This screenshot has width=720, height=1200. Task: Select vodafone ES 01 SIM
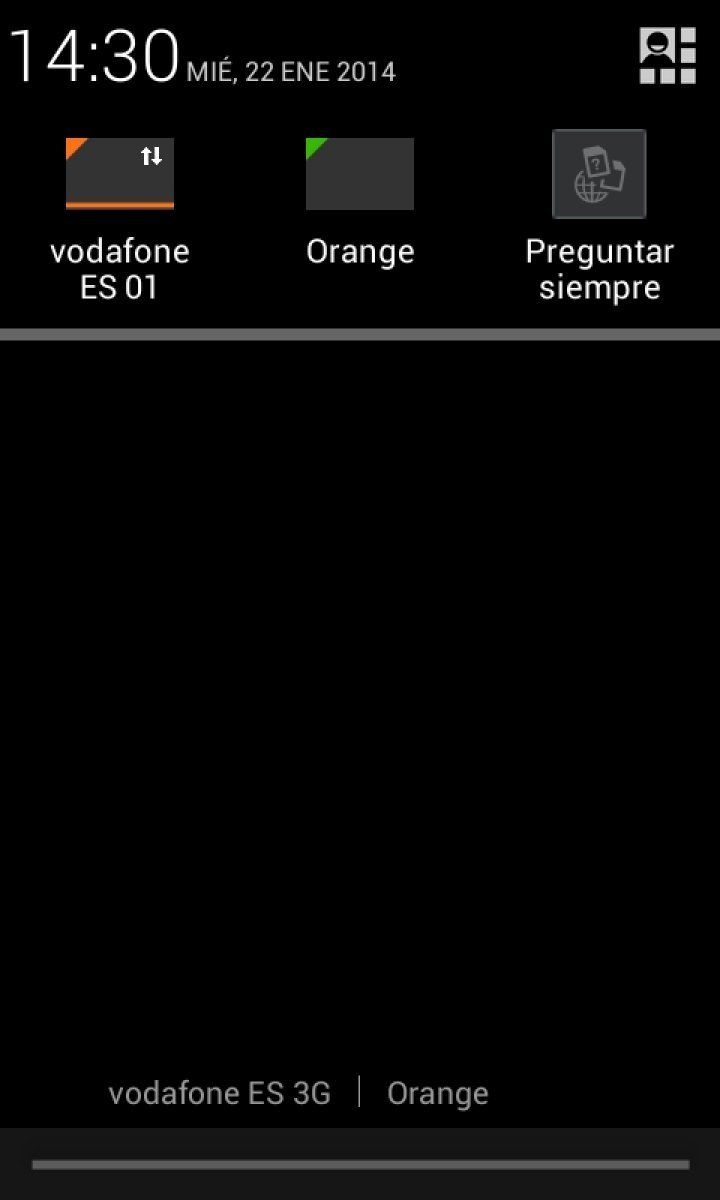pyautogui.click(x=120, y=174)
